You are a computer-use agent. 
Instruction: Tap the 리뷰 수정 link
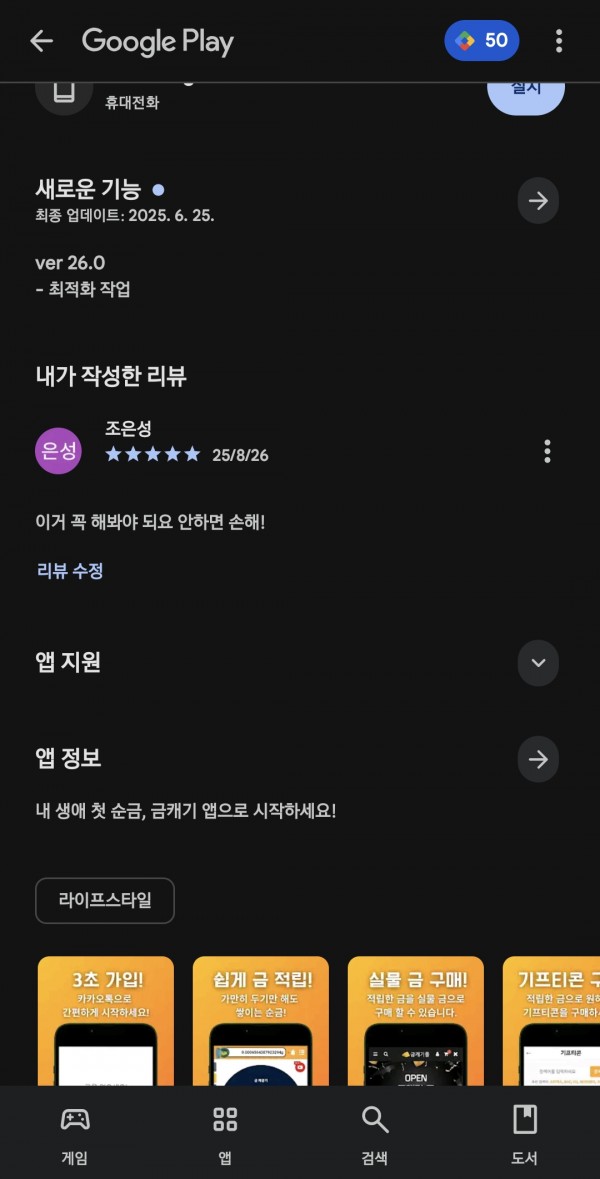coord(70,571)
